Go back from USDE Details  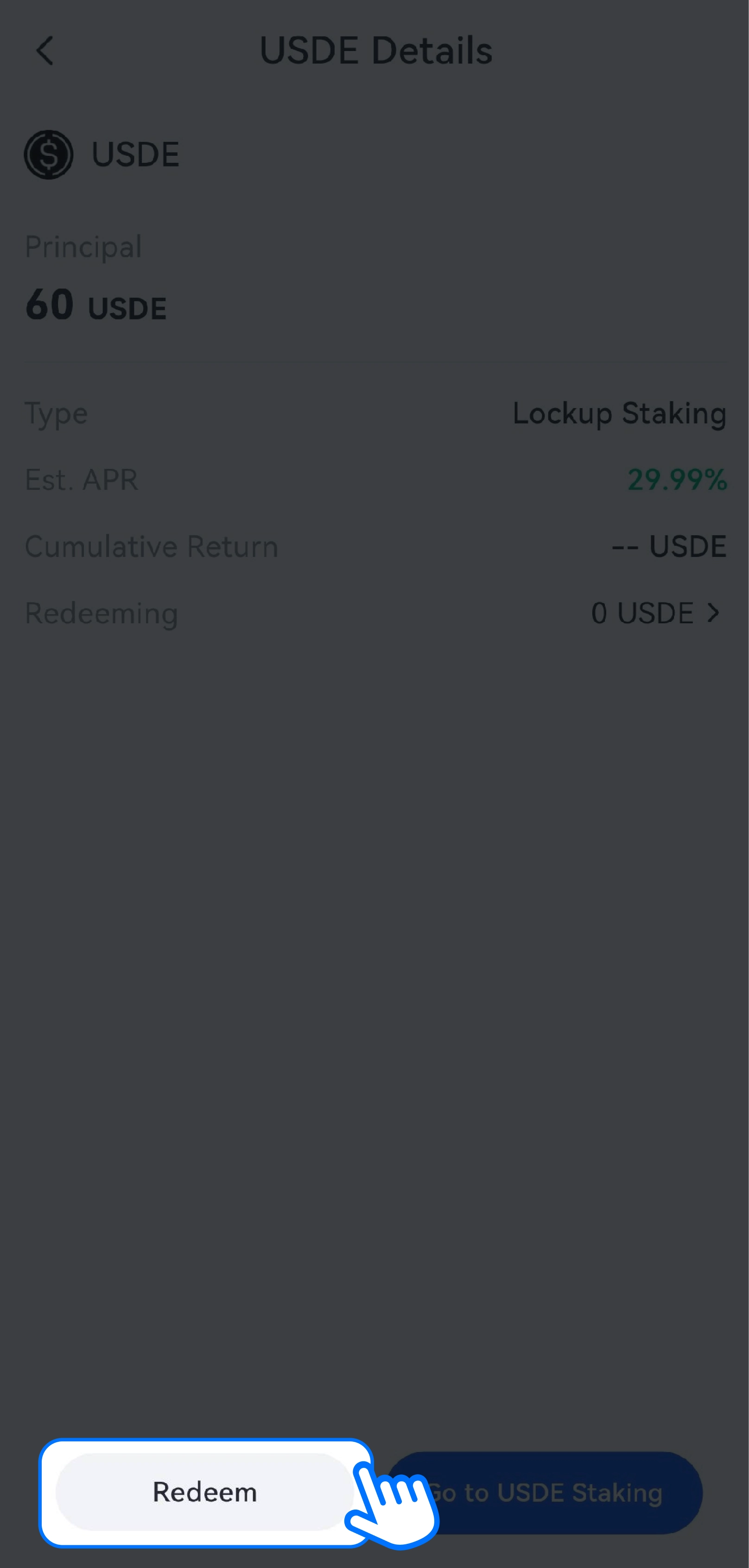coord(45,51)
